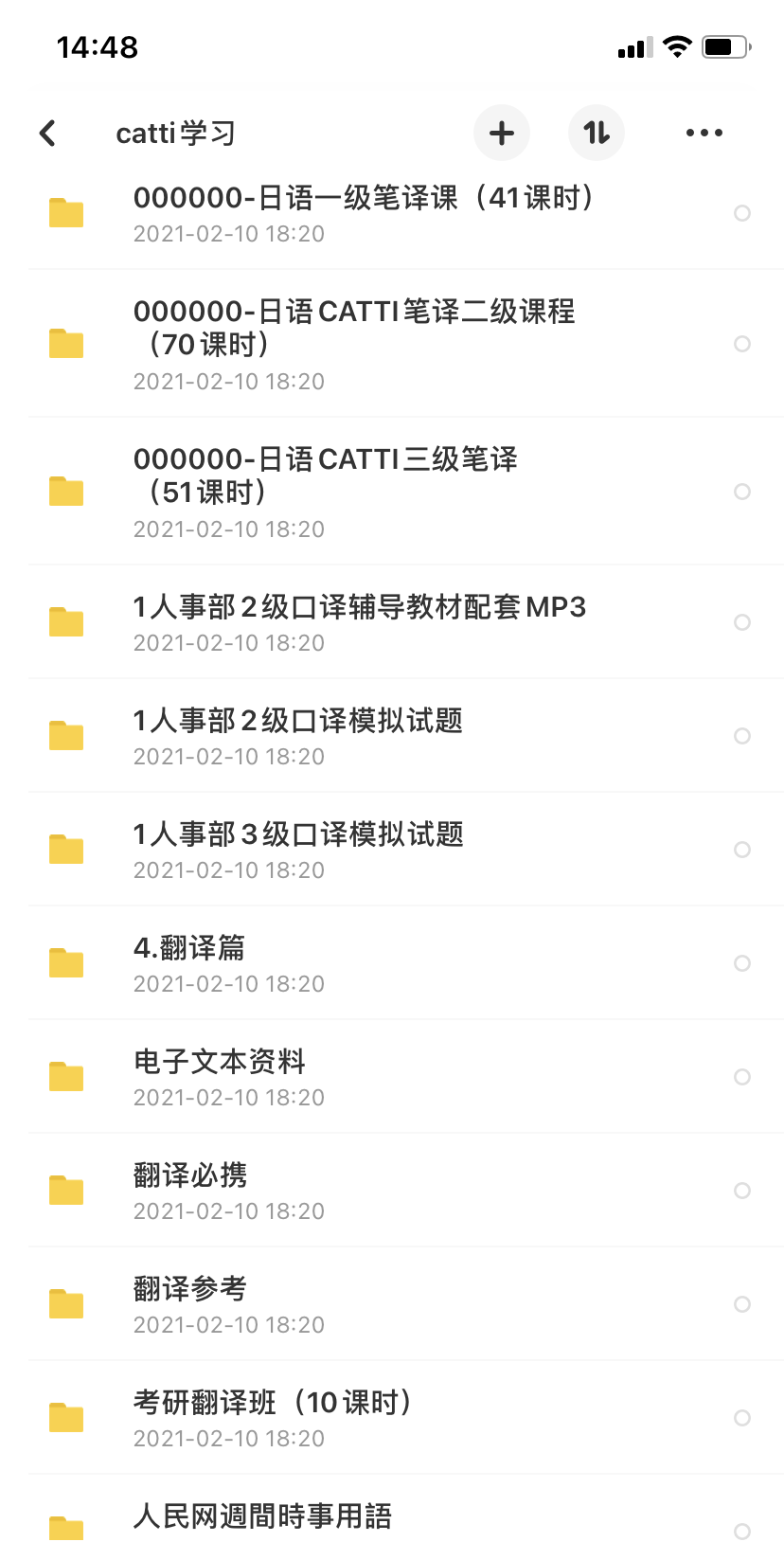The height and width of the screenshot is (1542, 784).
Task: Select the 电子文本资料 folder's circle
Action: click(x=742, y=1077)
